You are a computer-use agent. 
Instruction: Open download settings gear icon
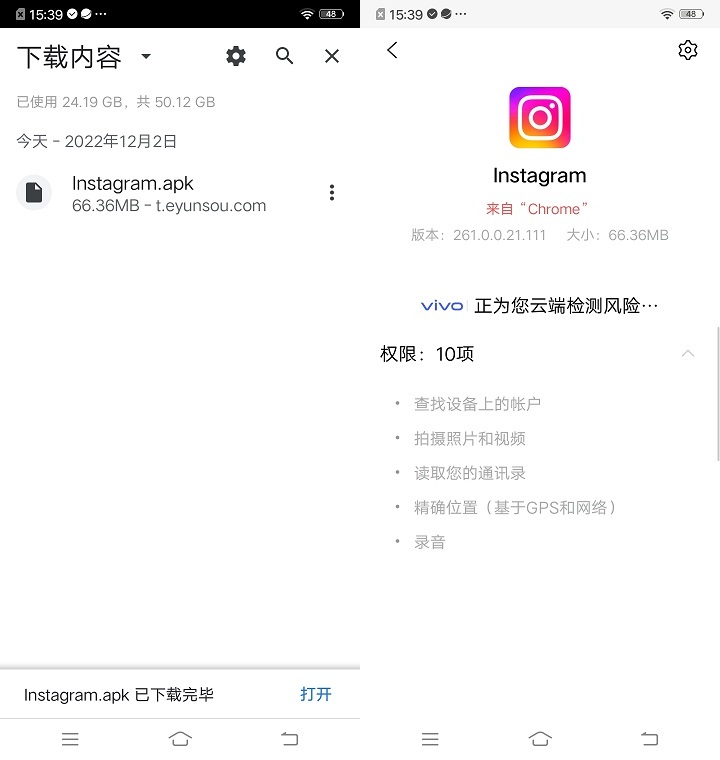[236, 57]
